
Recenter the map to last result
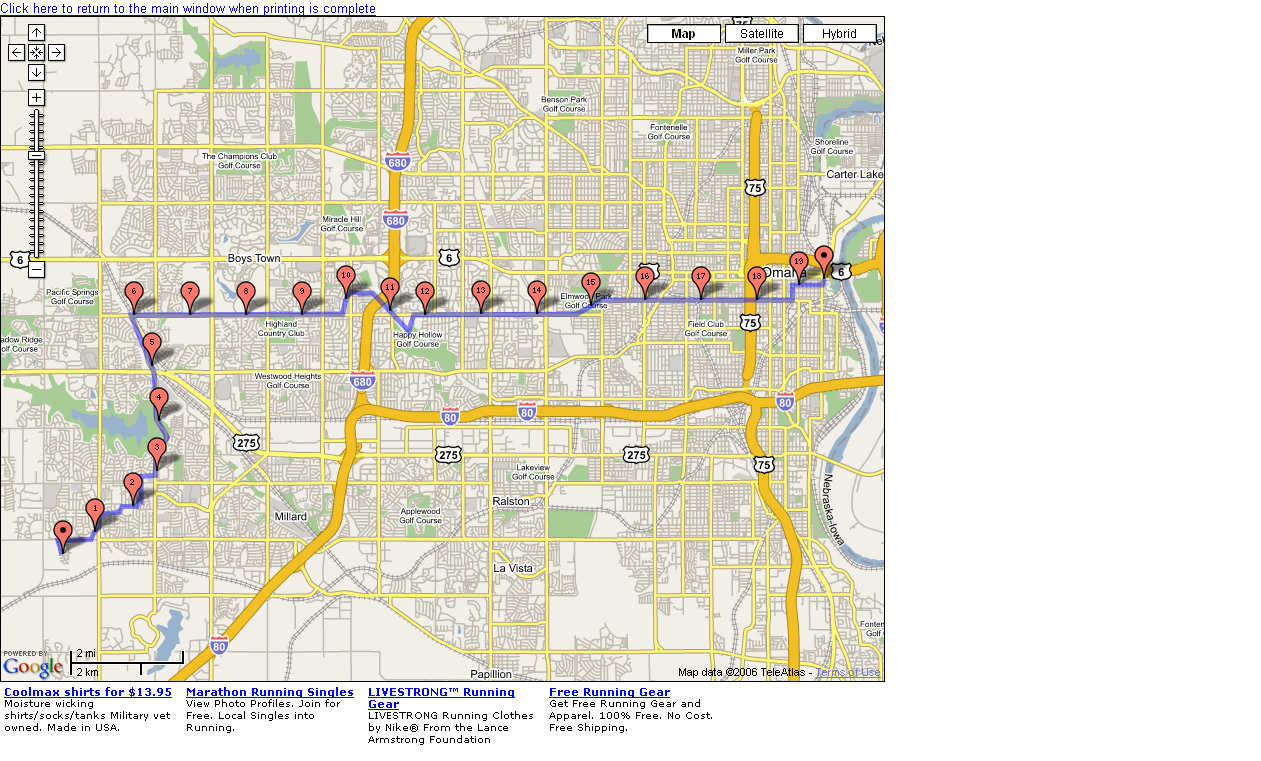36,52
